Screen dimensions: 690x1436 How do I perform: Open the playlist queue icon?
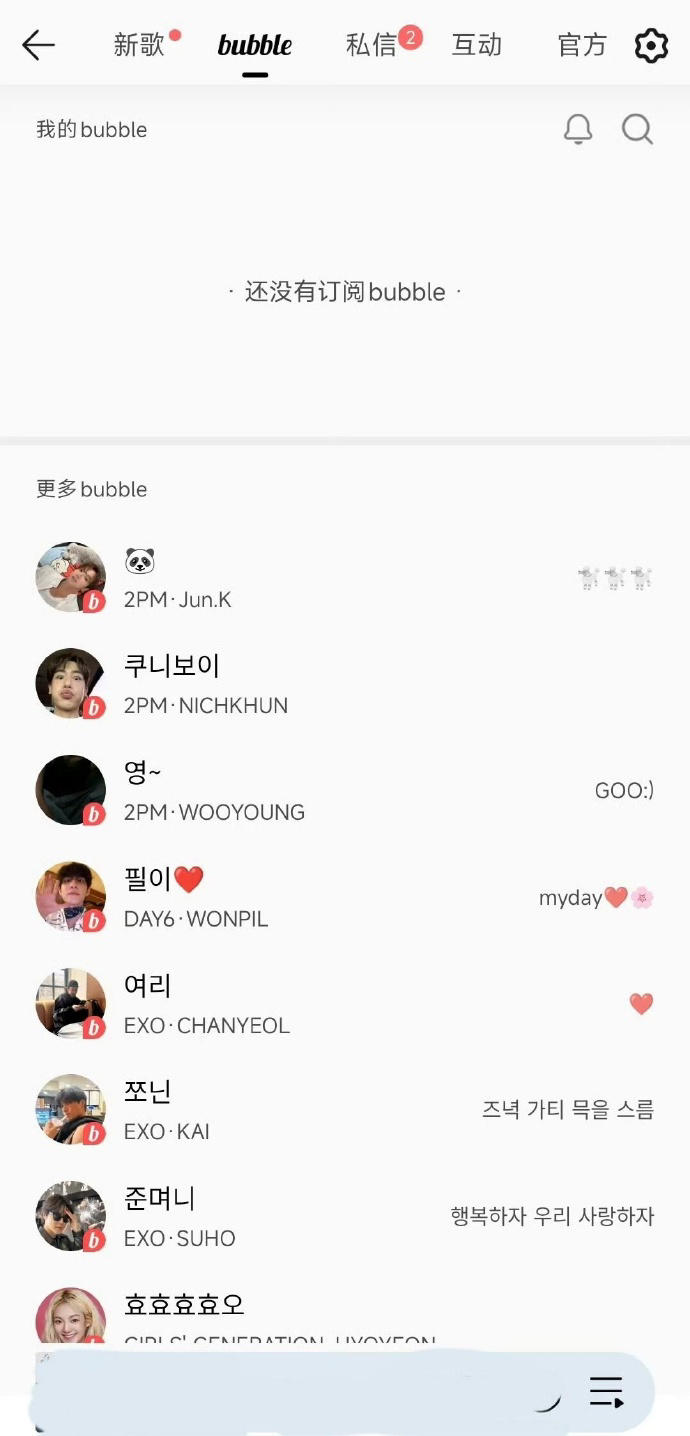(x=606, y=1392)
